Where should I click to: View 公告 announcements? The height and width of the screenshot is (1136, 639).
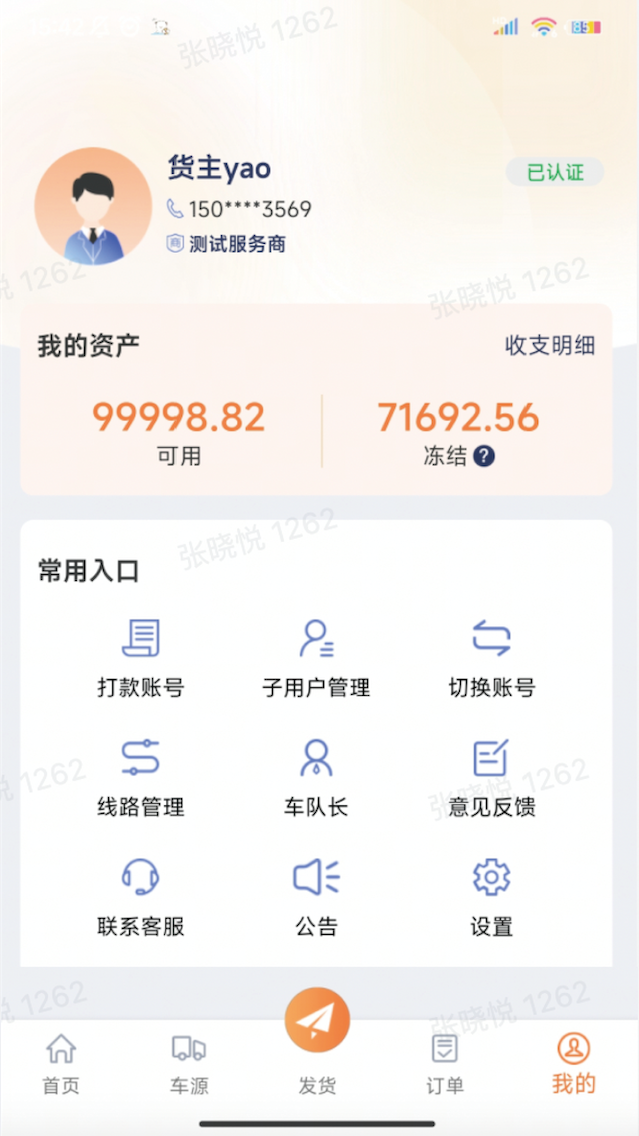click(x=316, y=897)
